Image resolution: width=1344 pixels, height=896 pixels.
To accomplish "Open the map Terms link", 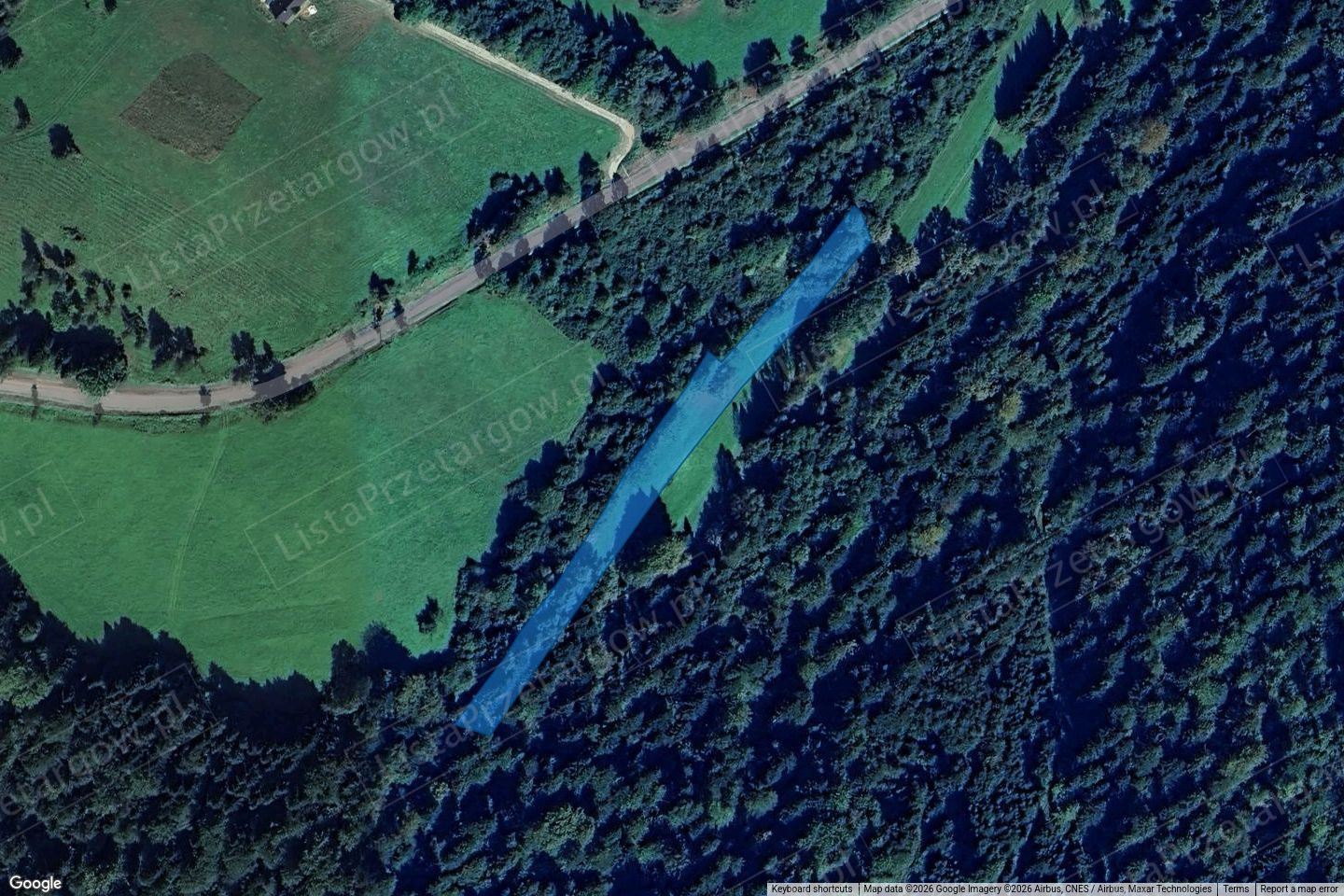I will coord(1236,889).
